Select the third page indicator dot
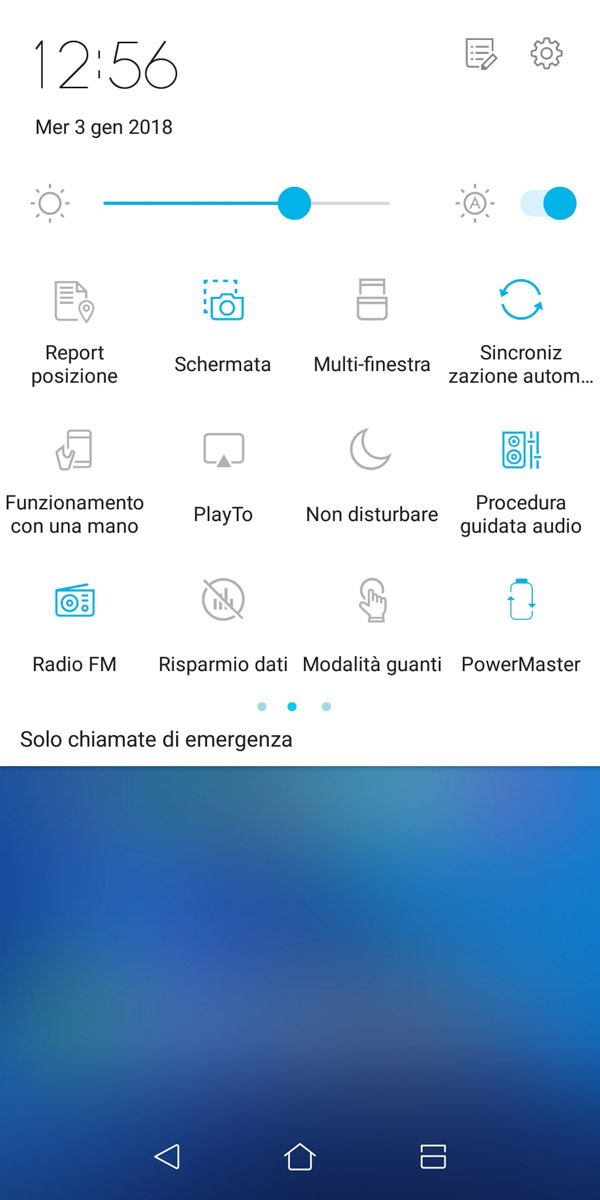The width and height of the screenshot is (600, 1200). click(326, 707)
